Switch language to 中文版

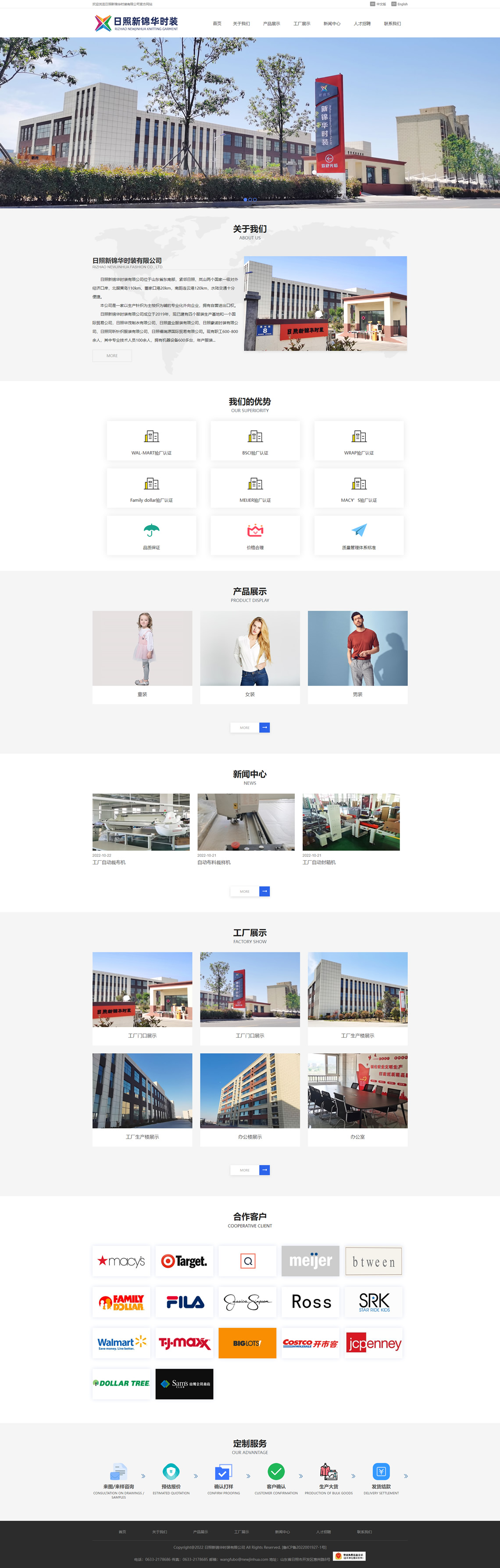tap(379, 4)
